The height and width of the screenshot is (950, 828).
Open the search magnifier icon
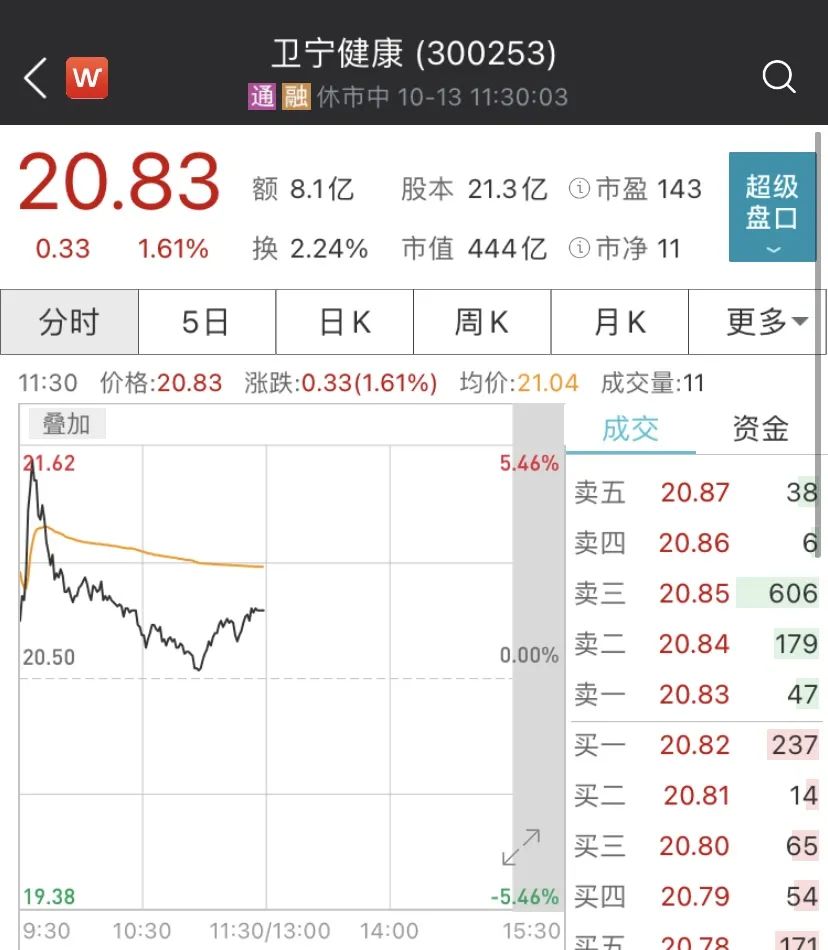(778, 77)
